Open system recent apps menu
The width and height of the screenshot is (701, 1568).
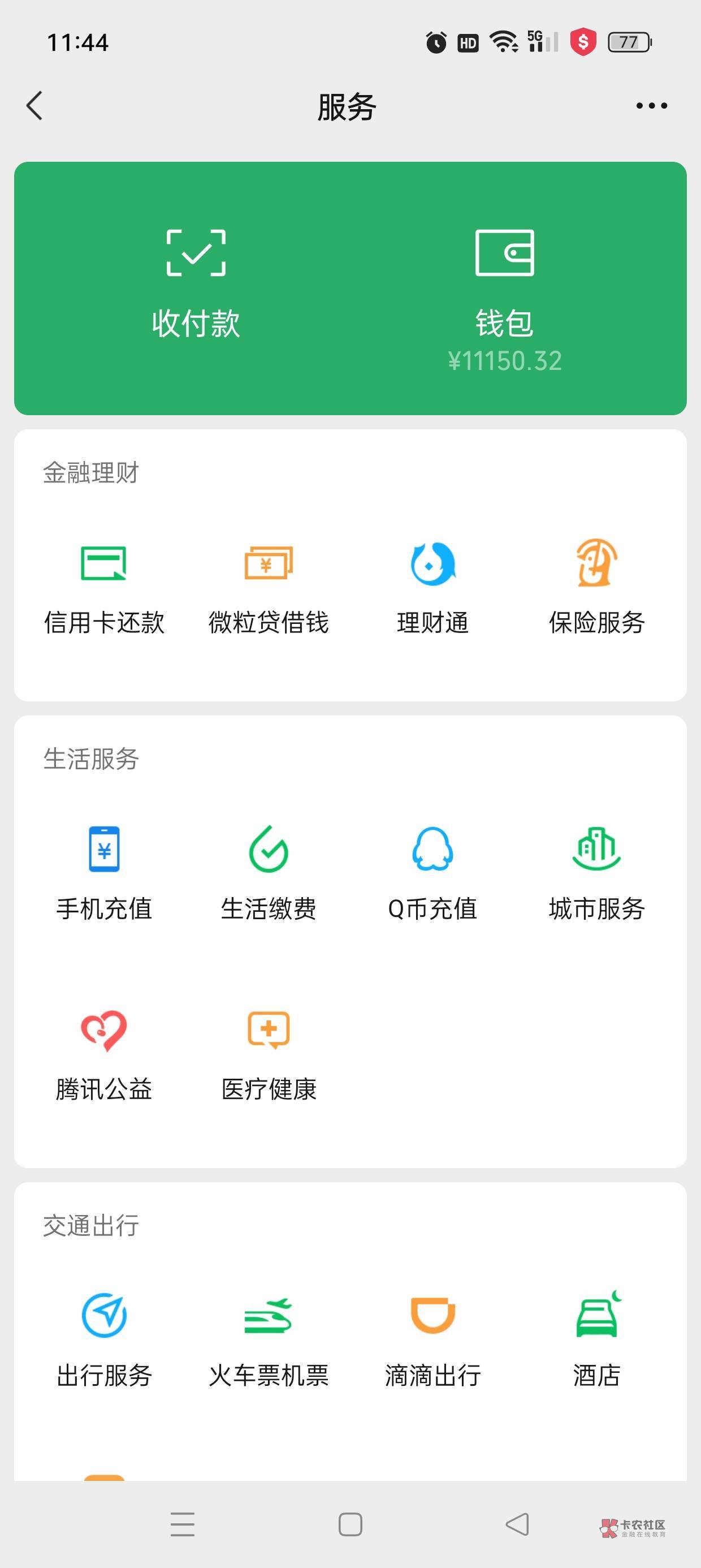(x=183, y=1524)
